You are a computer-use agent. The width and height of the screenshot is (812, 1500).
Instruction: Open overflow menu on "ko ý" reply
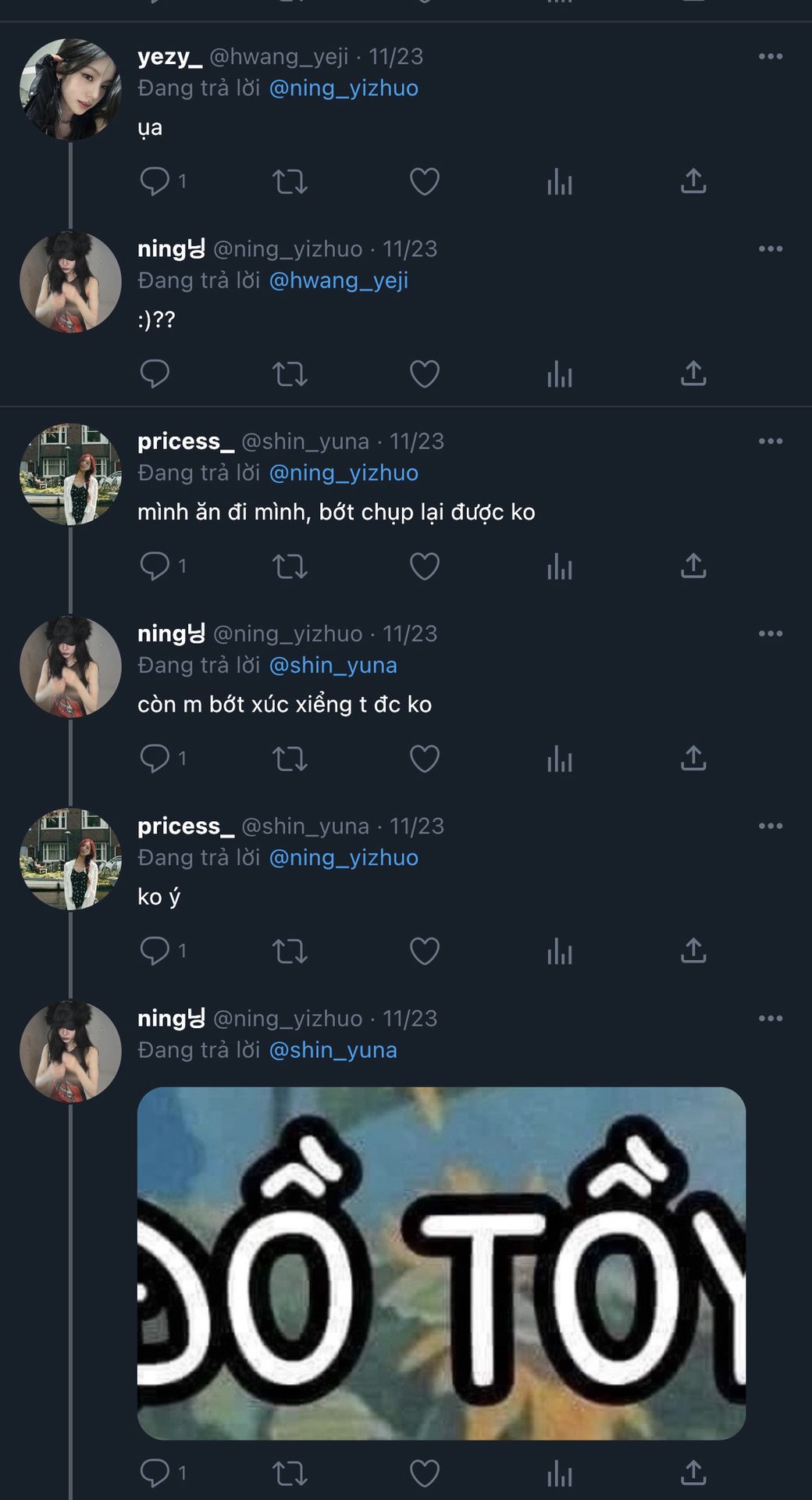coord(770,826)
